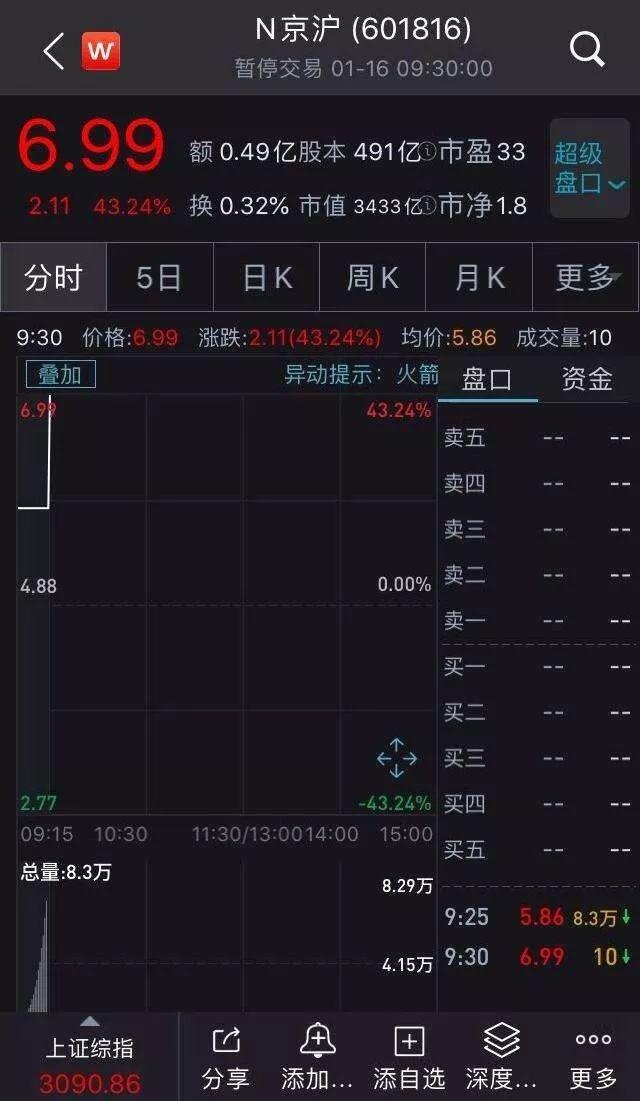Screen dimensions: 640x1101
Task: Open the search magnifier icon
Action: point(587,50)
